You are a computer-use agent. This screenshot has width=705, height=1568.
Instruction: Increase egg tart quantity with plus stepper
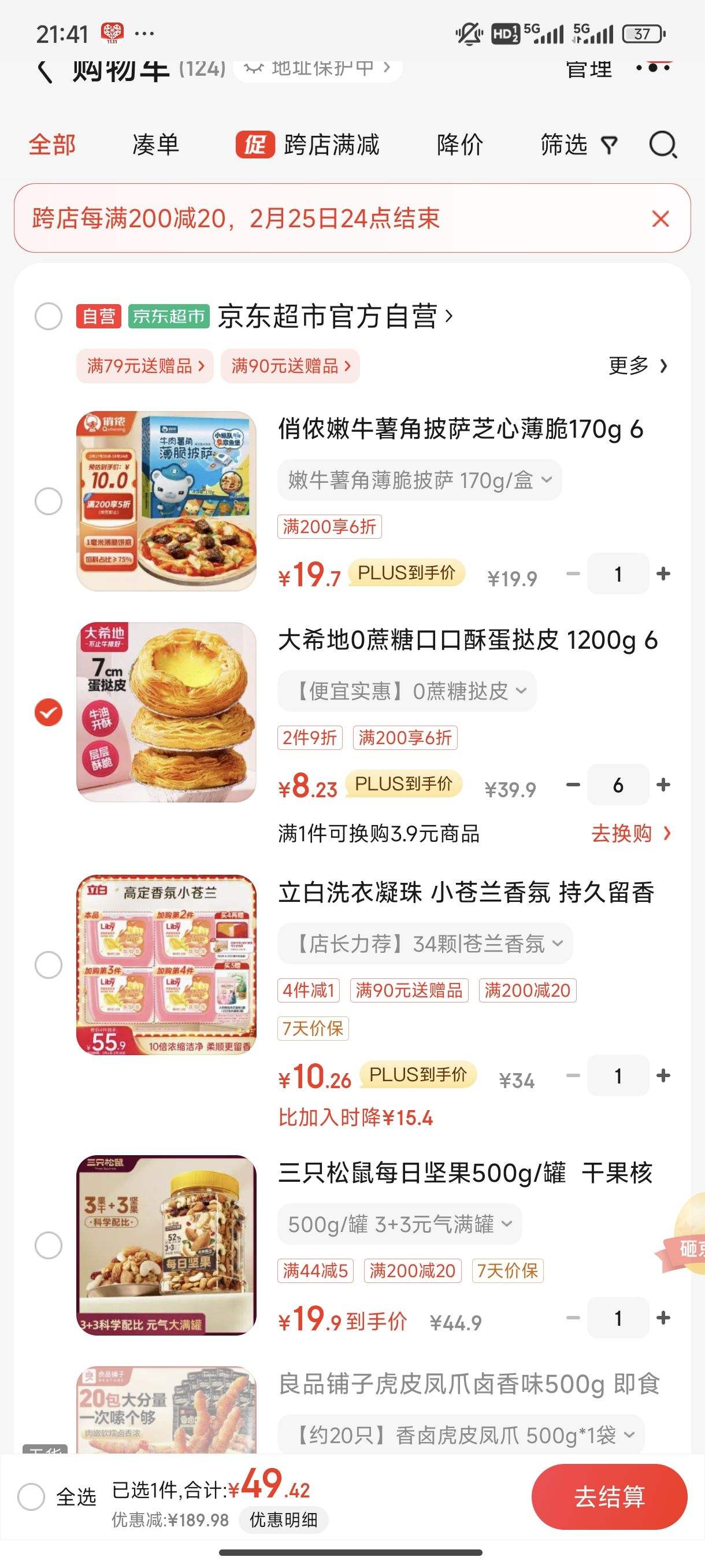pos(663,785)
